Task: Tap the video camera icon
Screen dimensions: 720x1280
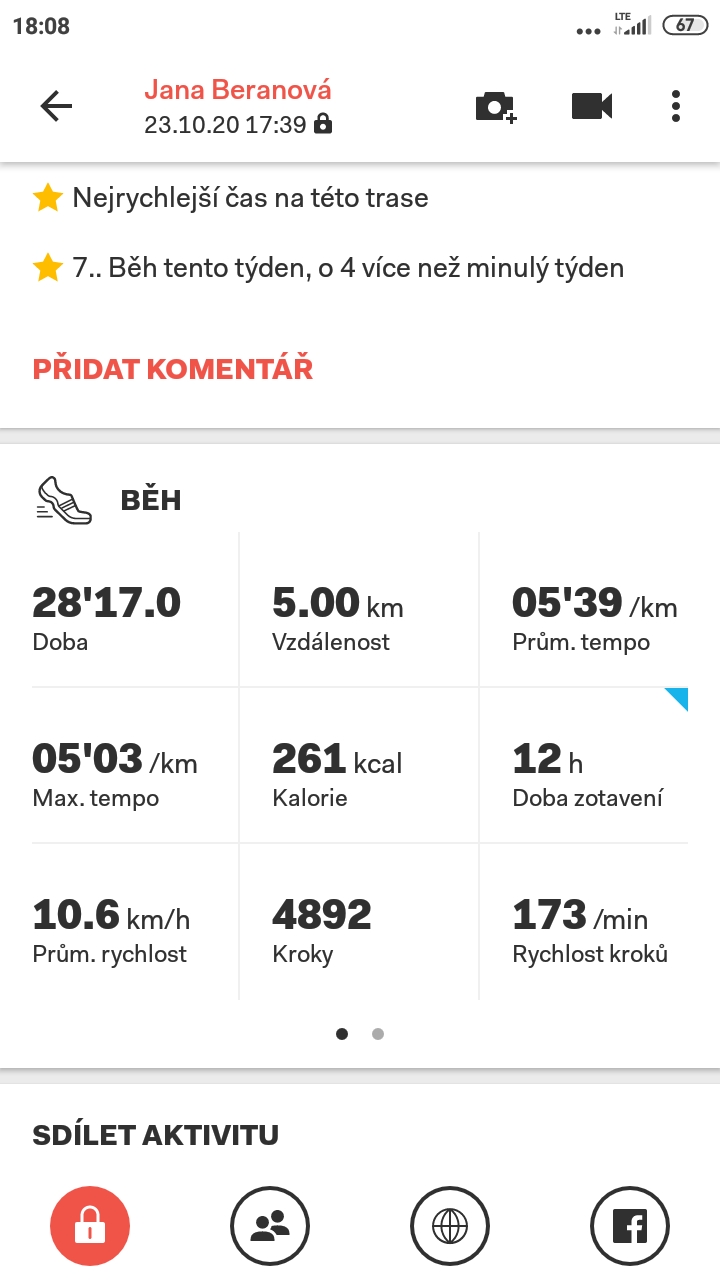Action: pyautogui.click(x=592, y=106)
